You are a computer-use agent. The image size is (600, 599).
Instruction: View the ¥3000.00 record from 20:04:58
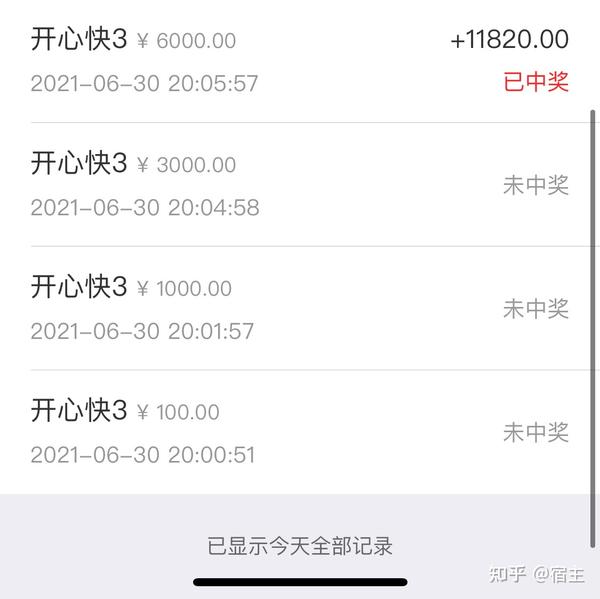(300, 185)
